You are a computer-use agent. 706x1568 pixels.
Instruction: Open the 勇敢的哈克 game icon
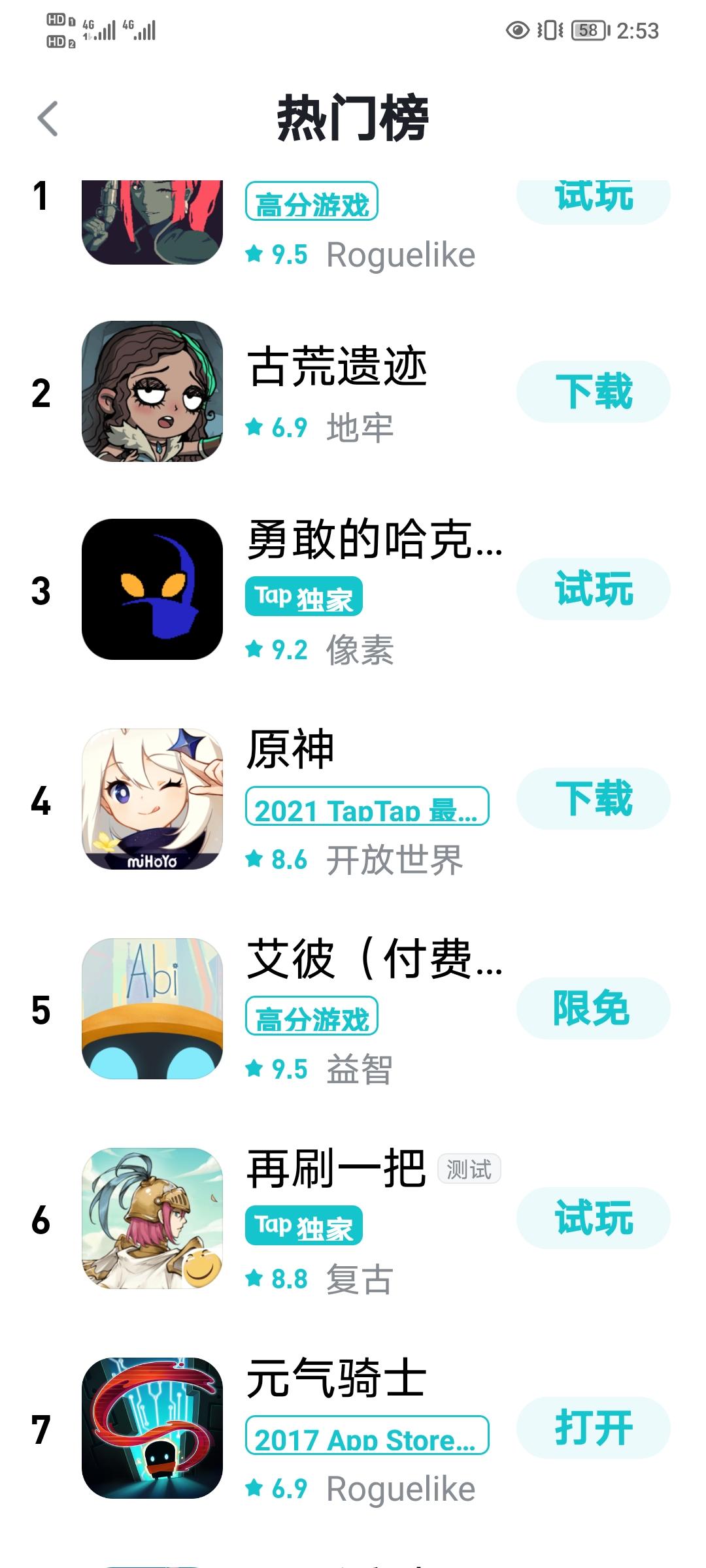(151, 588)
